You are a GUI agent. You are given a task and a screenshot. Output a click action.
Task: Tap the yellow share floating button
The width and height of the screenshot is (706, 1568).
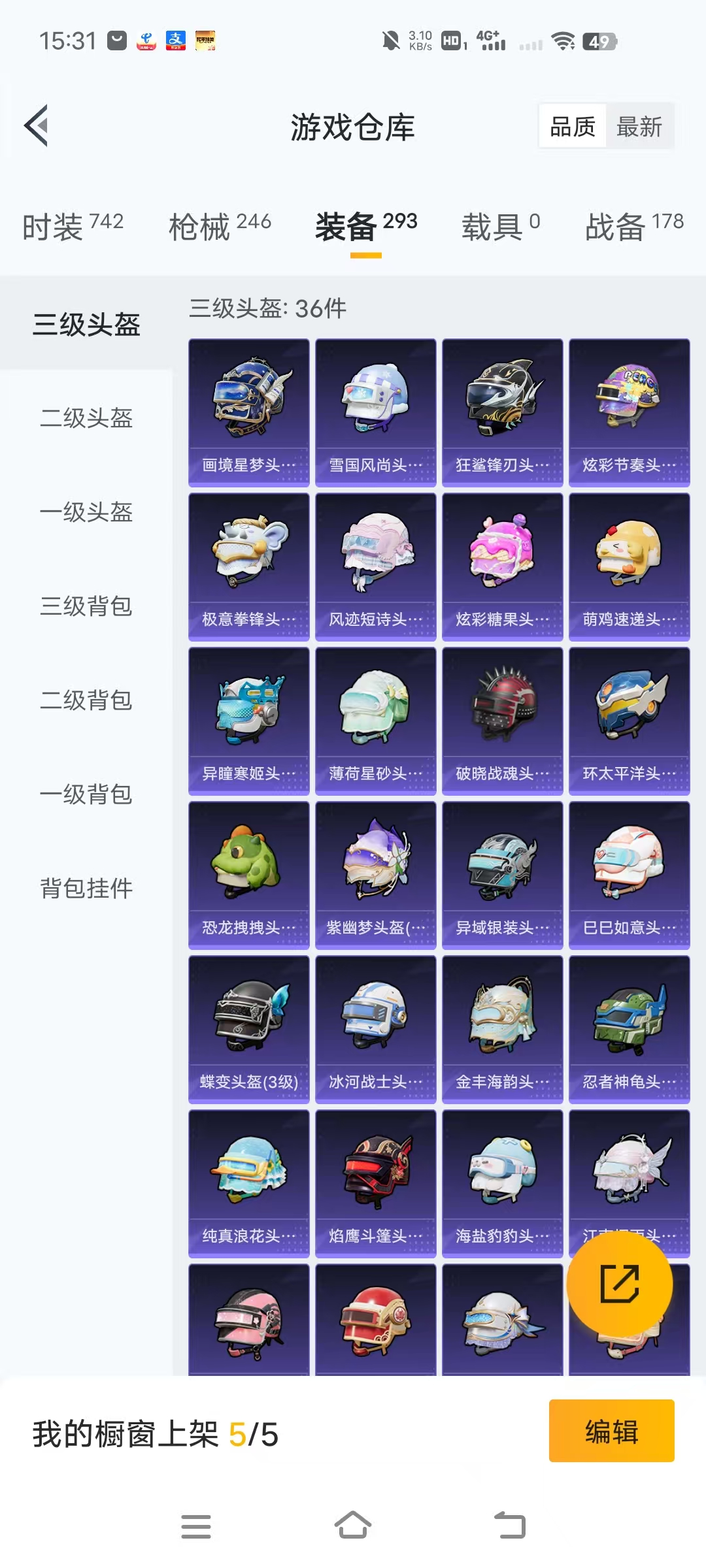pos(619,1284)
